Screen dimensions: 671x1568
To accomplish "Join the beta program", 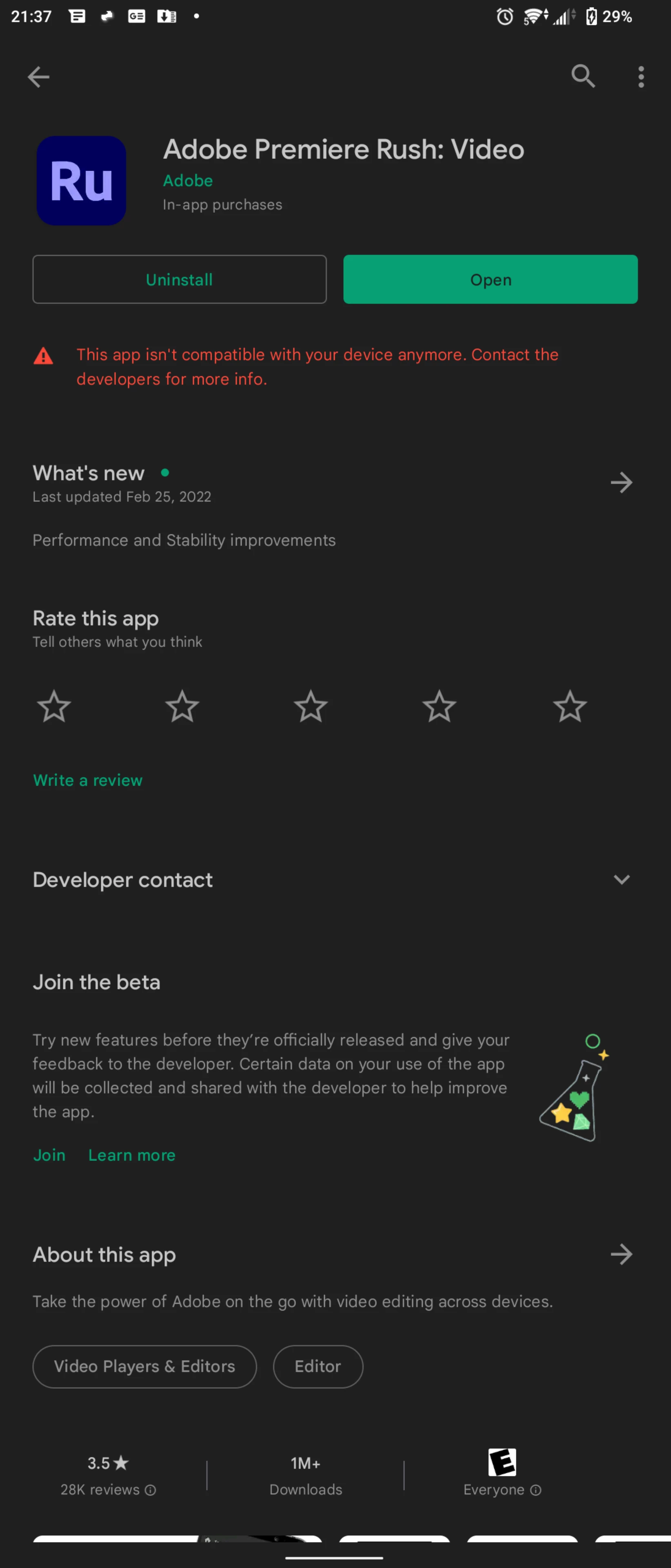I will tap(49, 1155).
